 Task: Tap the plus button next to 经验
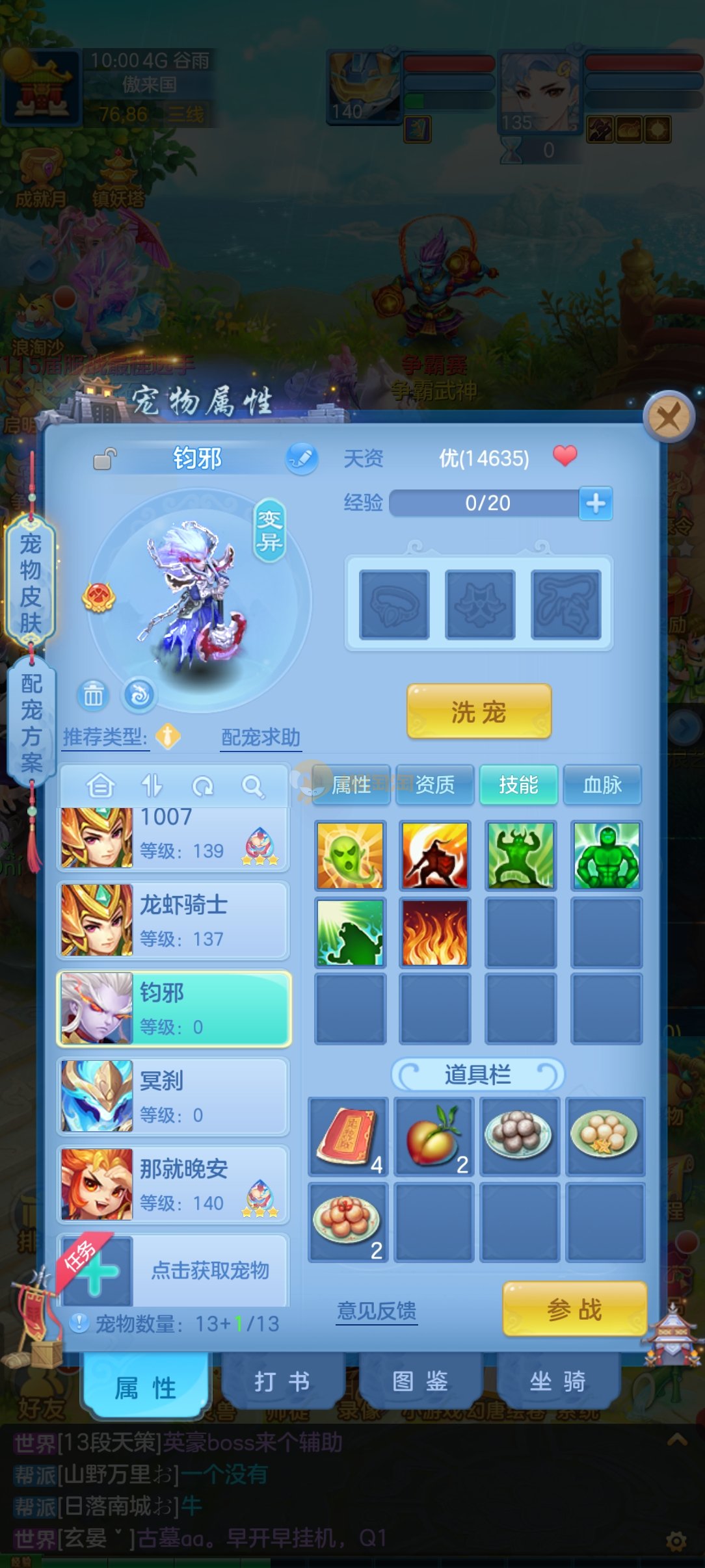(x=596, y=503)
